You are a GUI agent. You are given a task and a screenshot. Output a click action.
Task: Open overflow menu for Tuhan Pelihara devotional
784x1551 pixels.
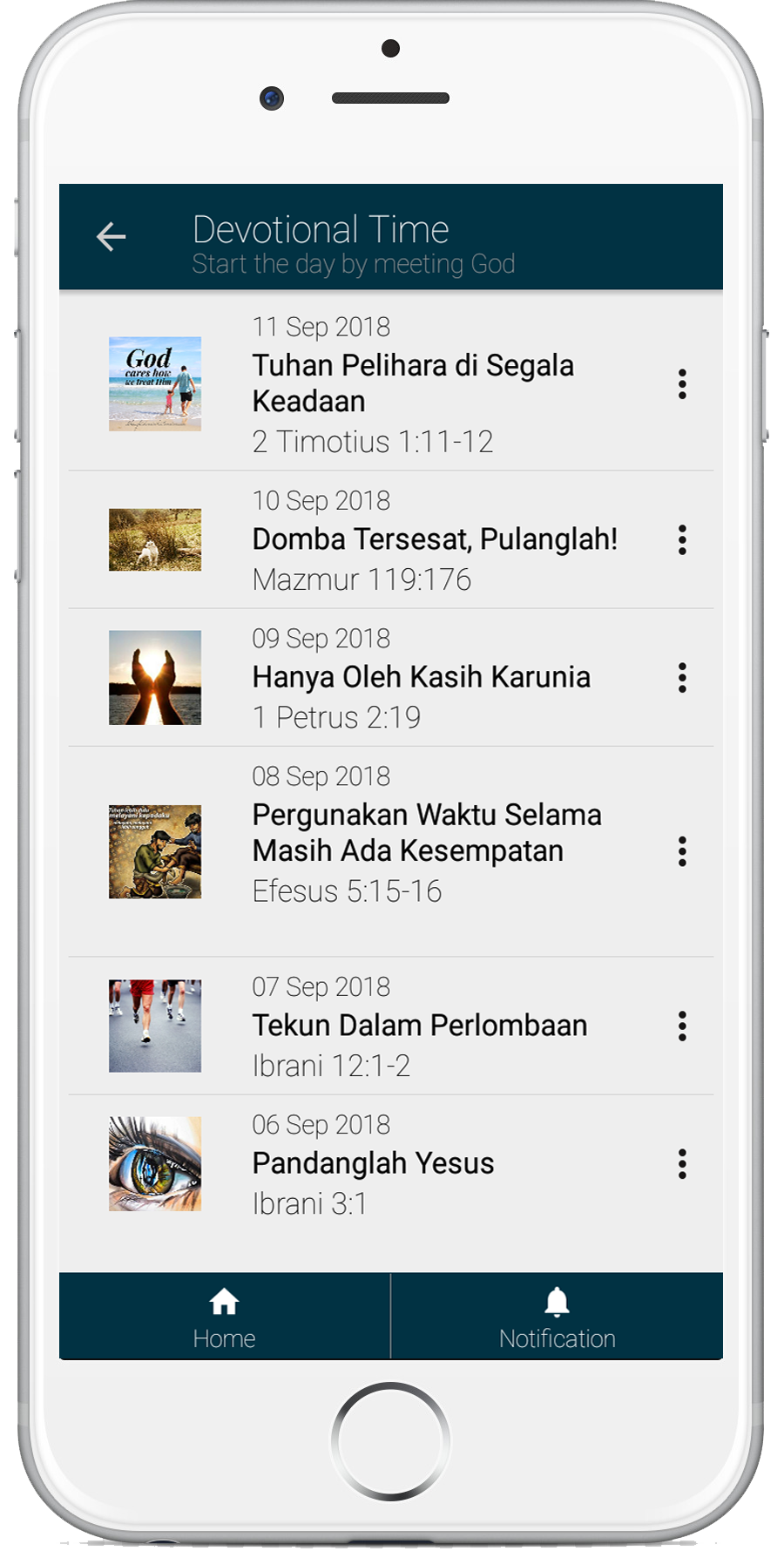682,383
